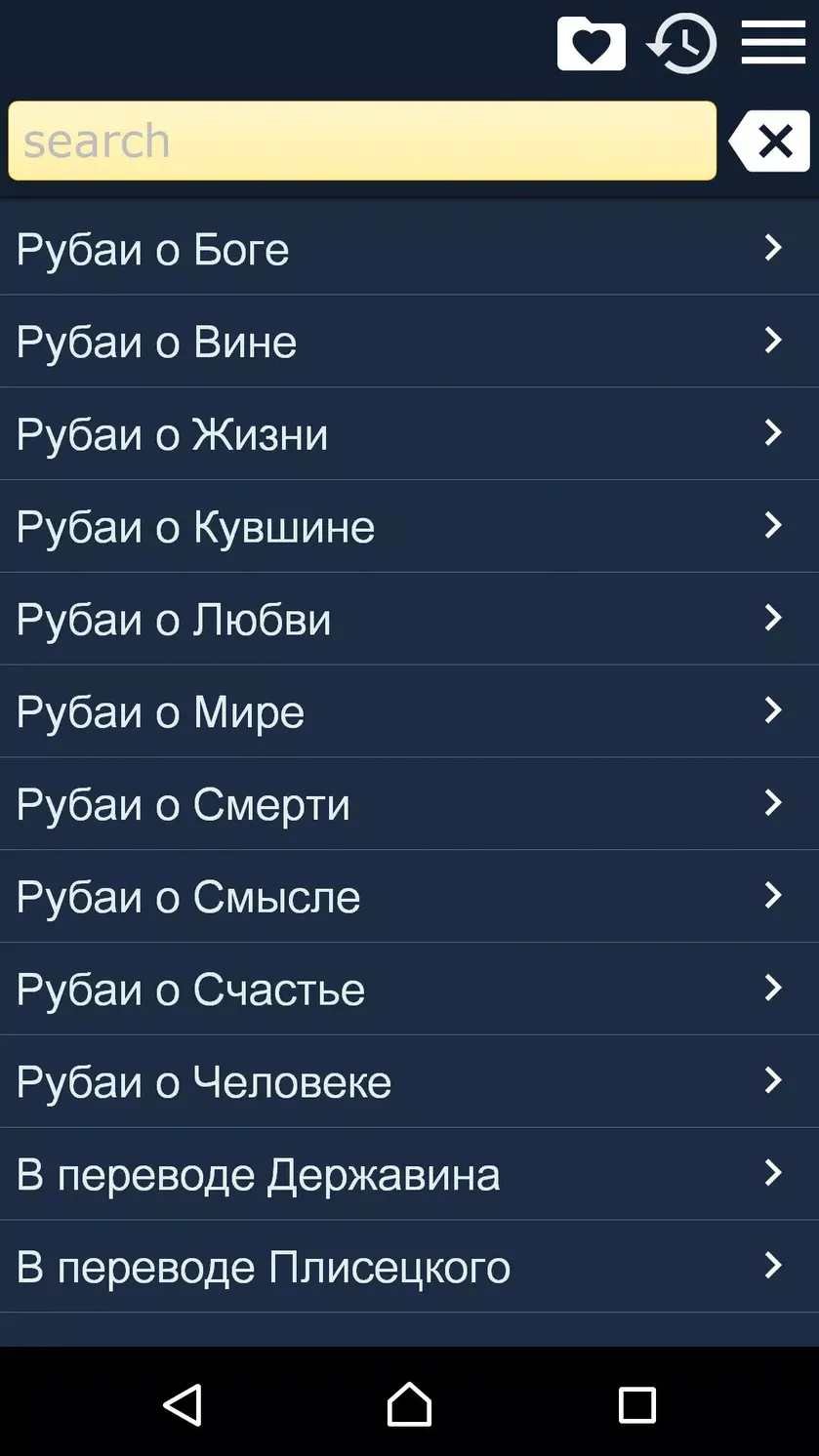Select В переводе Плисецкого
The width and height of the screenshot is (819, 1456).
tap(409, 1267)
